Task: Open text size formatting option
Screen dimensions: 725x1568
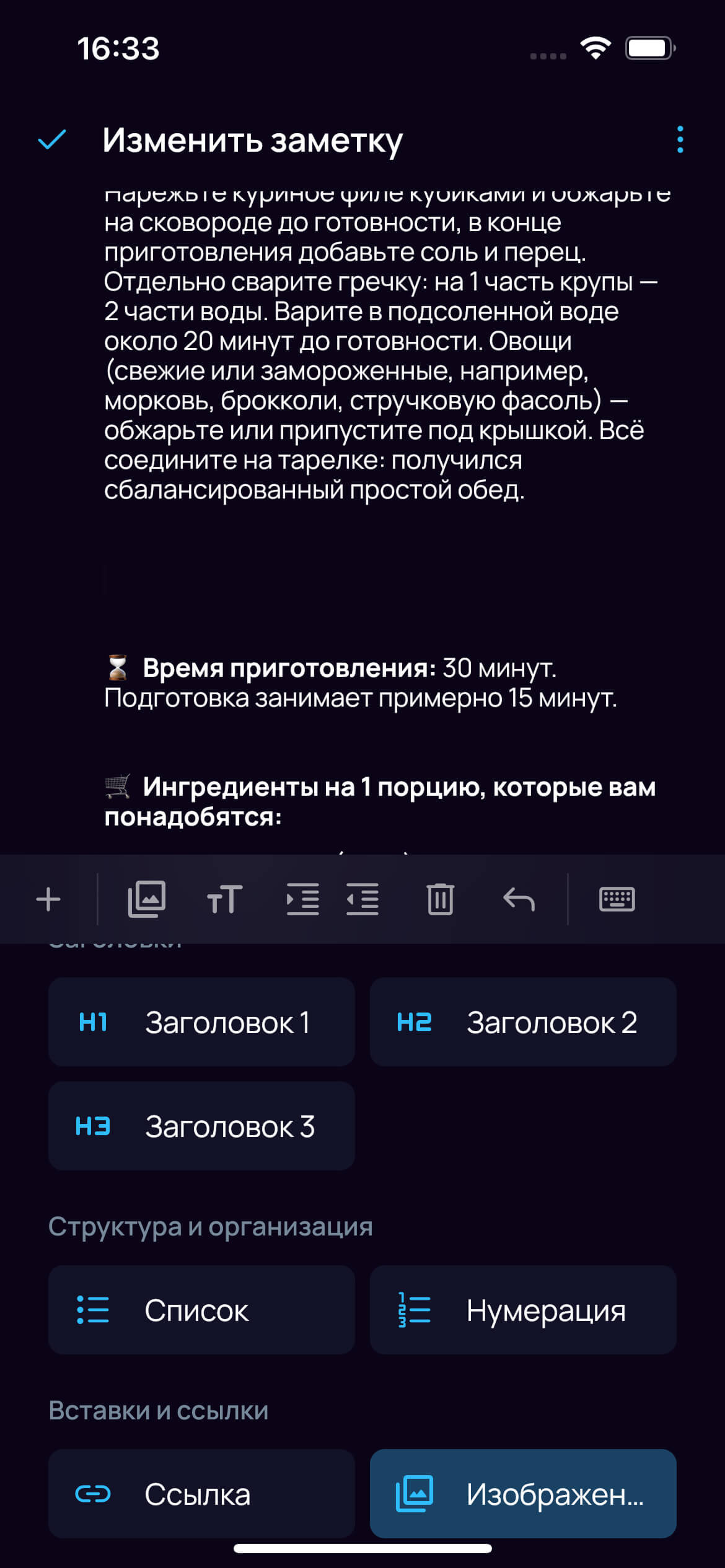Action: [224, 899]
